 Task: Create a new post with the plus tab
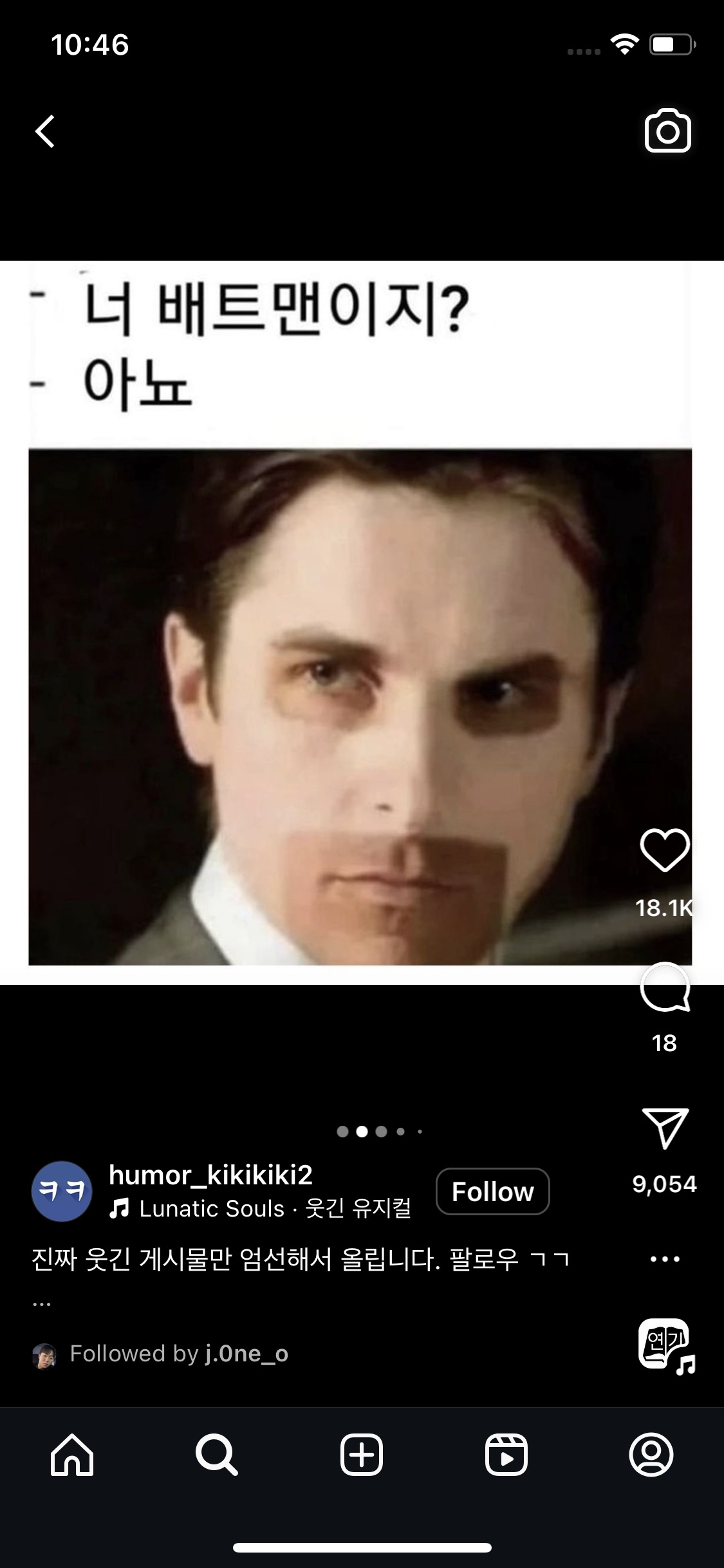click(x=362, y=1455)
